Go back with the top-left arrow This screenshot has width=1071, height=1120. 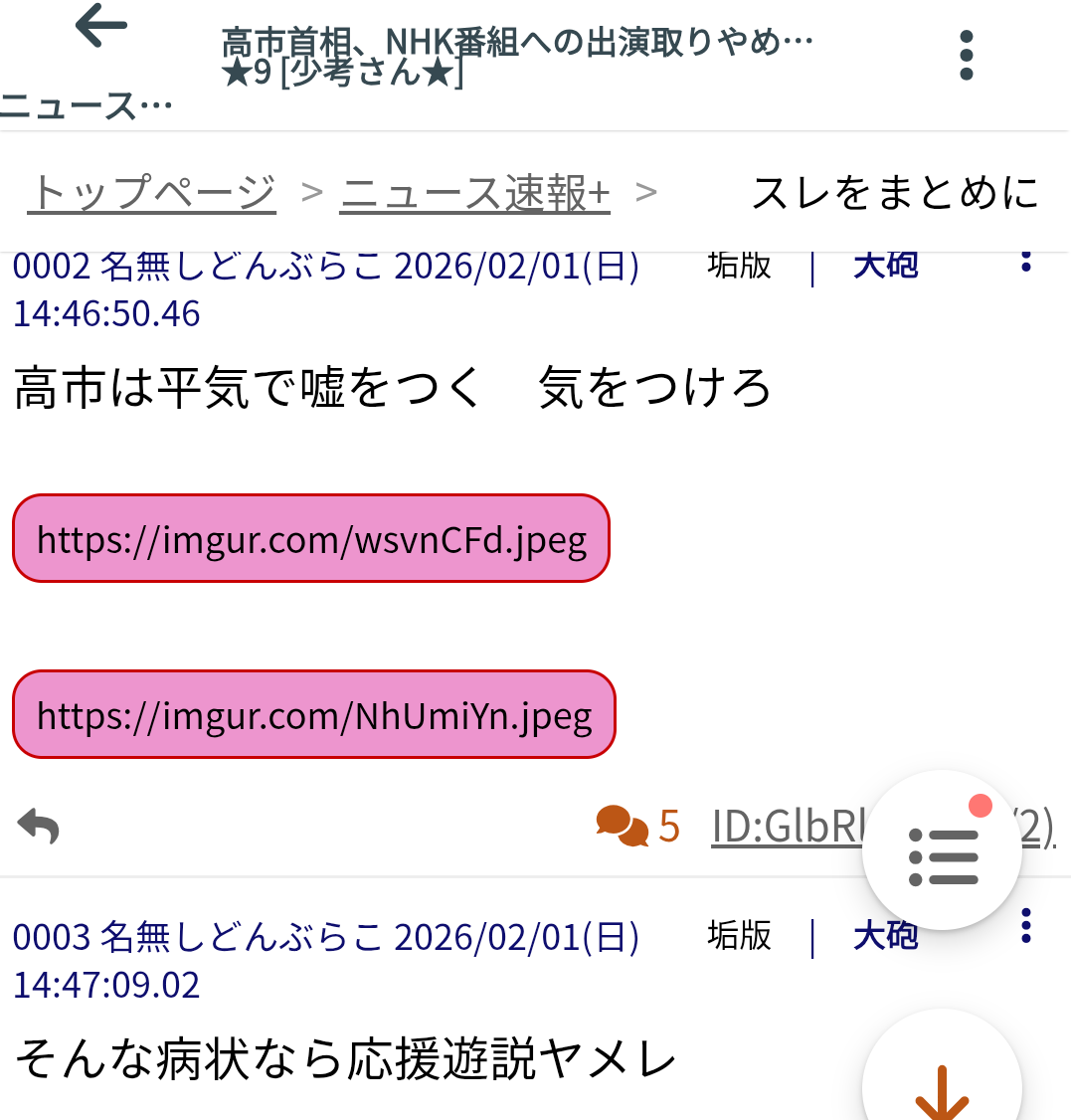pos(100,27)
